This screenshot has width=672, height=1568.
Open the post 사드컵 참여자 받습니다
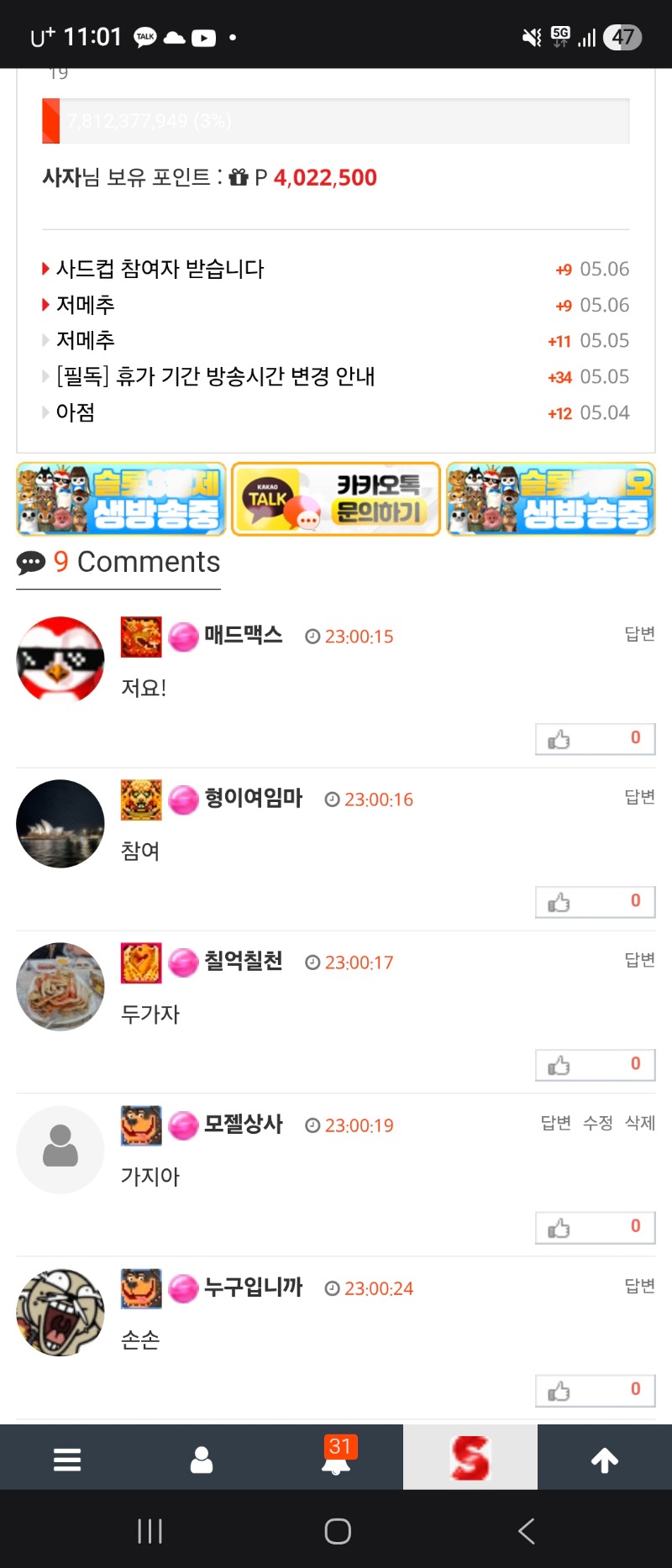tap(160, 269)
